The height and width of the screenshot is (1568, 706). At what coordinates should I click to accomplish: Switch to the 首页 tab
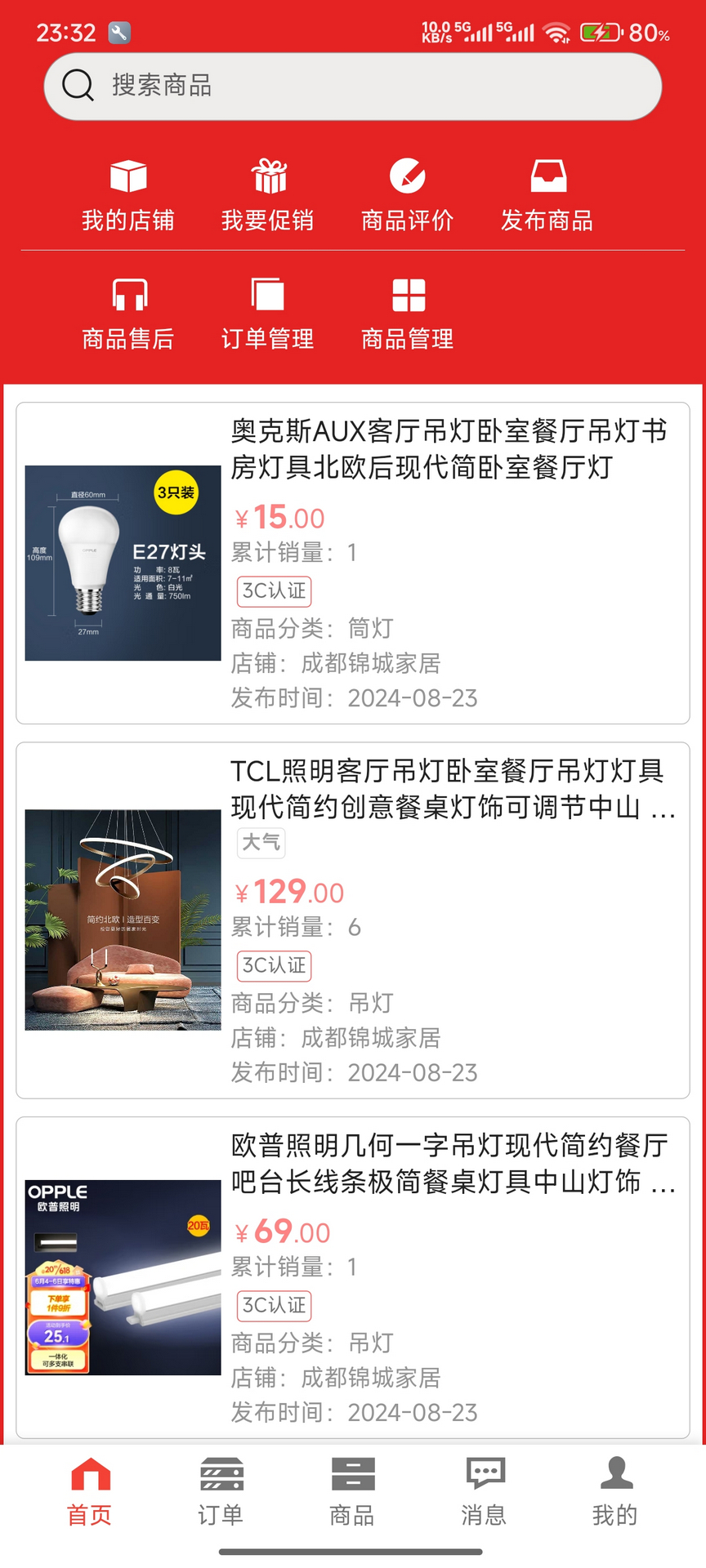pyautogui.click(x=90, y=1492)
